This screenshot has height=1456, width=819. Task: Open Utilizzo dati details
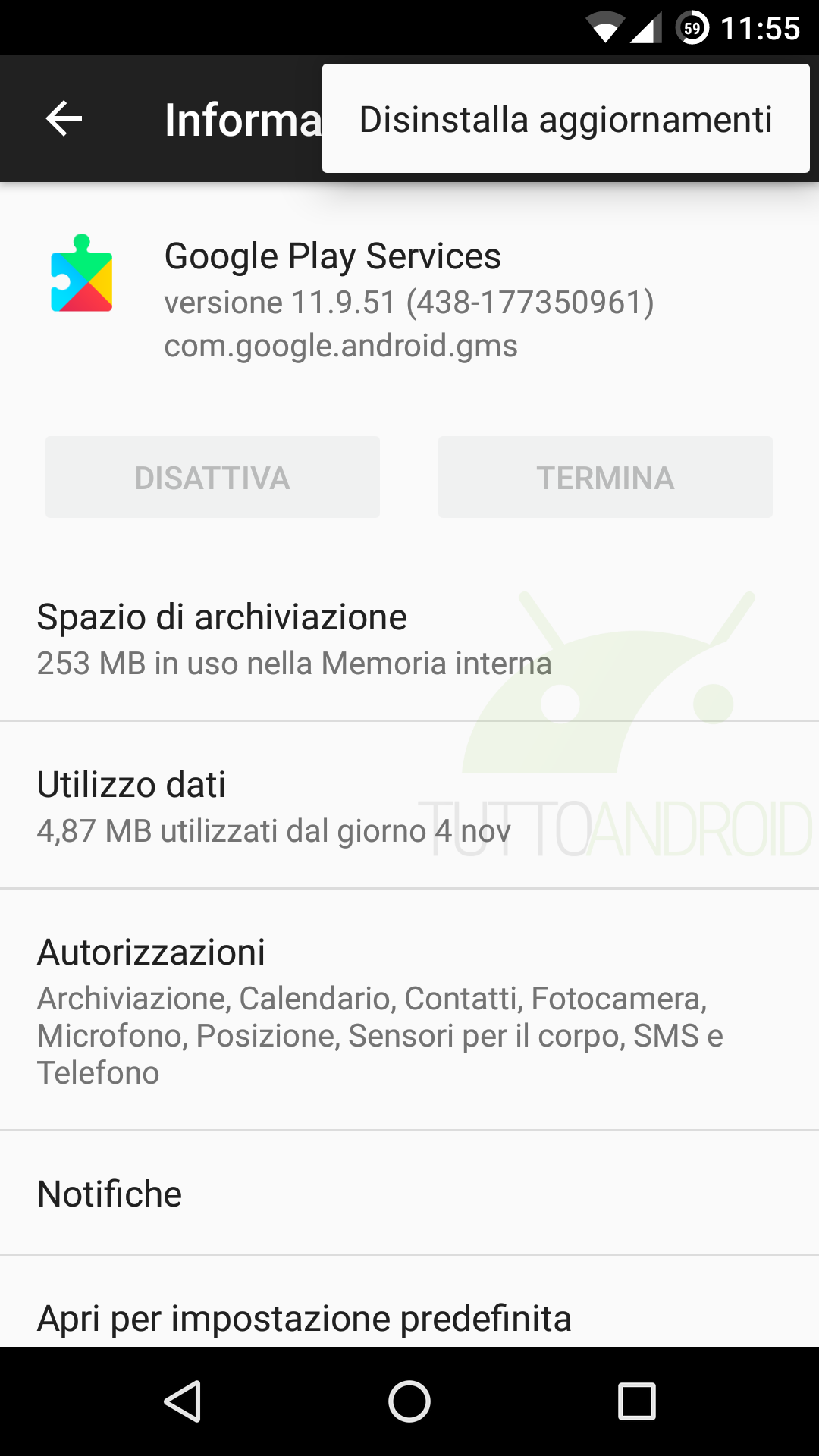409,806
